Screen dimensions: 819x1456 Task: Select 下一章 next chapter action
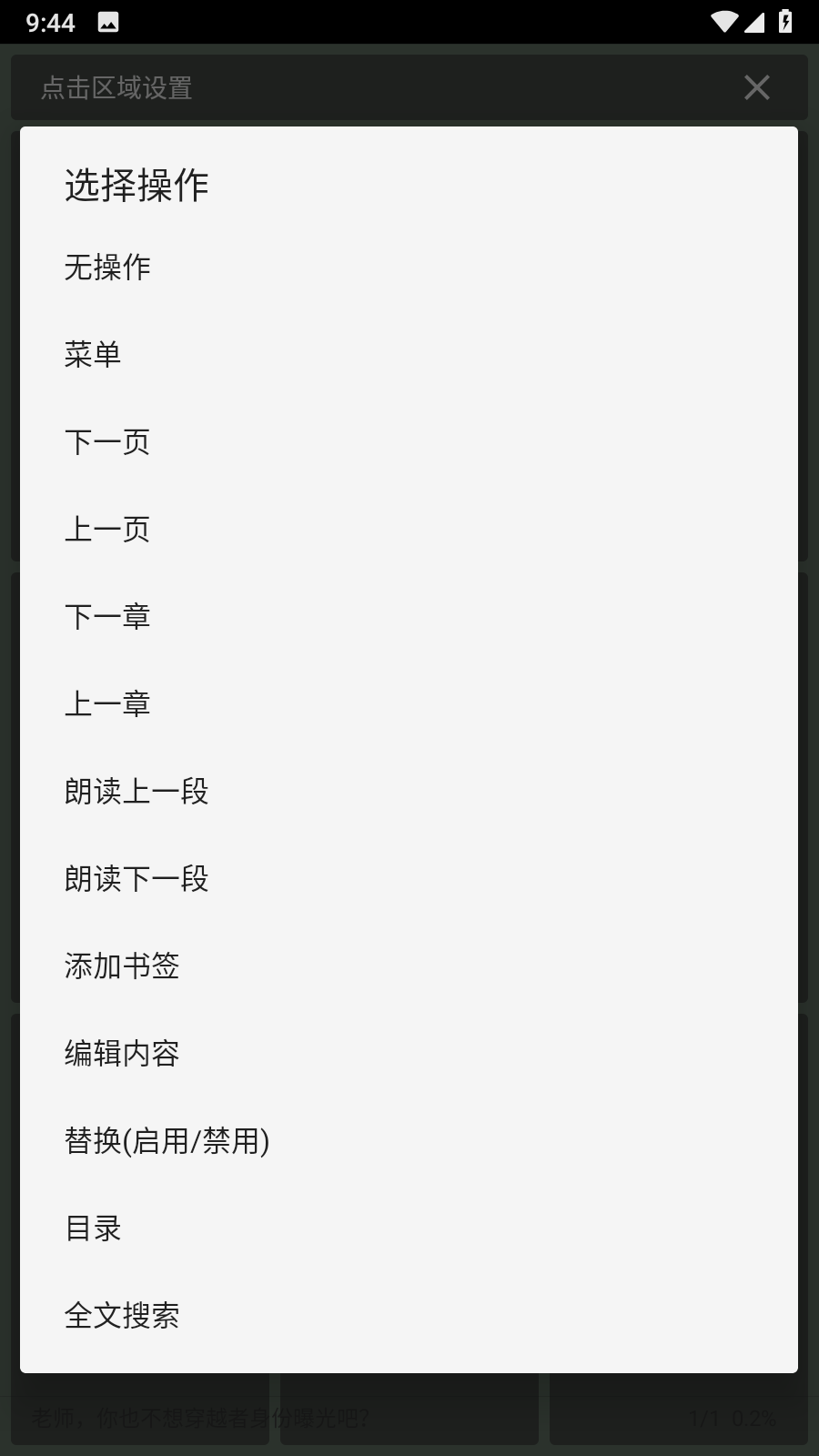(x=107, y=616)
